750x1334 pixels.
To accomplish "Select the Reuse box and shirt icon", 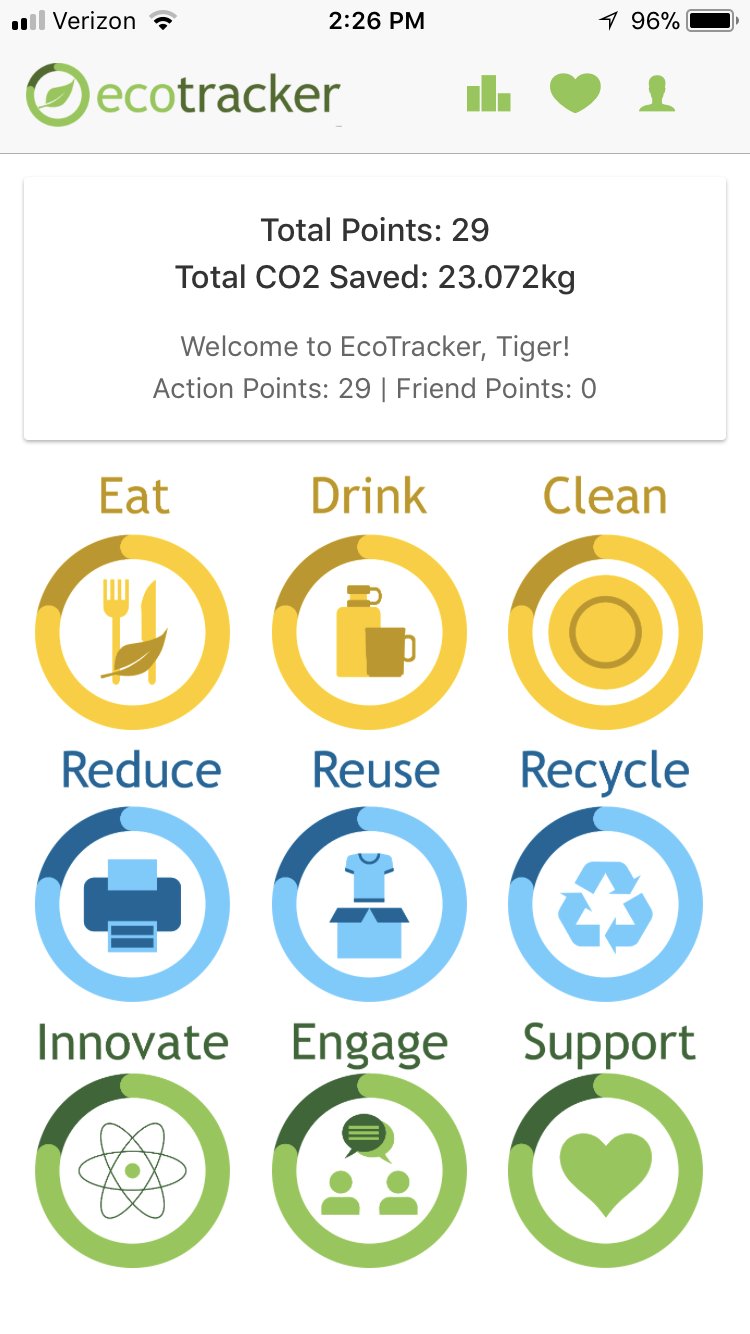I will tap(369, 902).
